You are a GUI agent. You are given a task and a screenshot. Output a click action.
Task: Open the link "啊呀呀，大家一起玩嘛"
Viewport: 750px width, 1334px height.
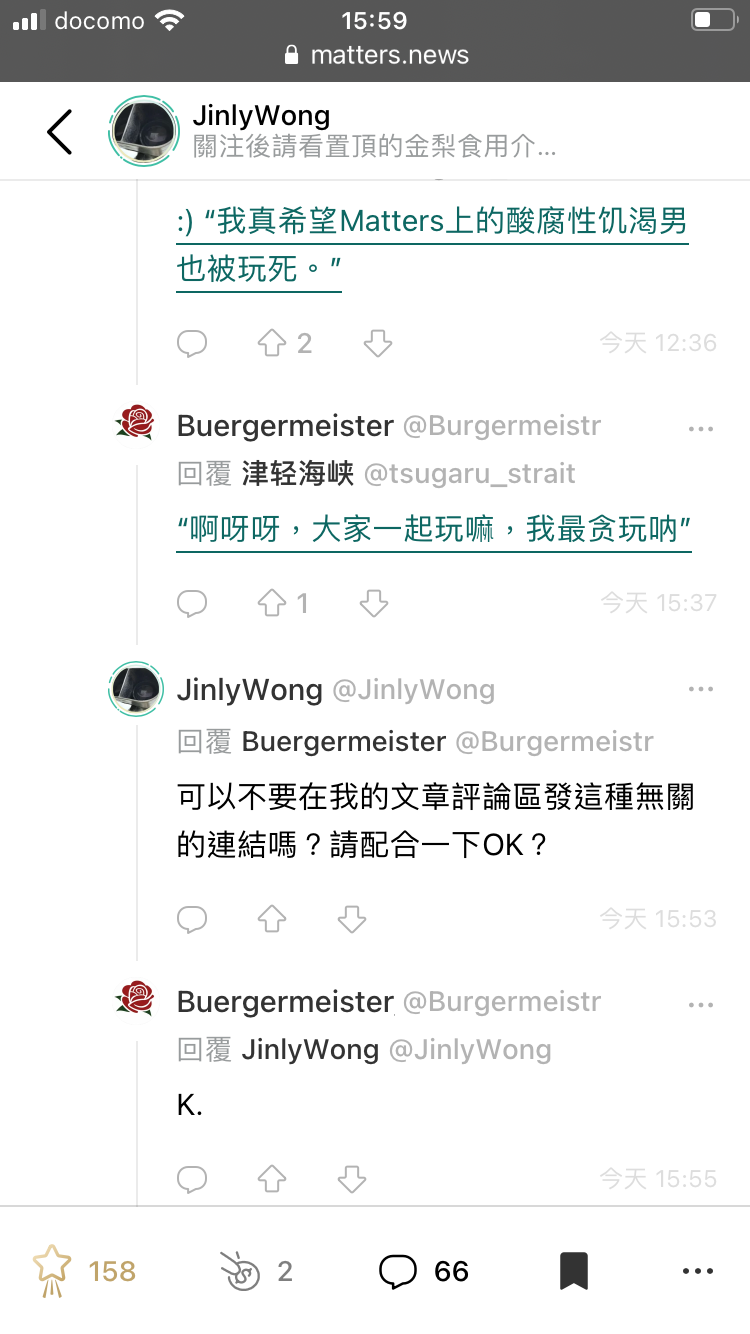pyautogui.click(x=434, y=529)
